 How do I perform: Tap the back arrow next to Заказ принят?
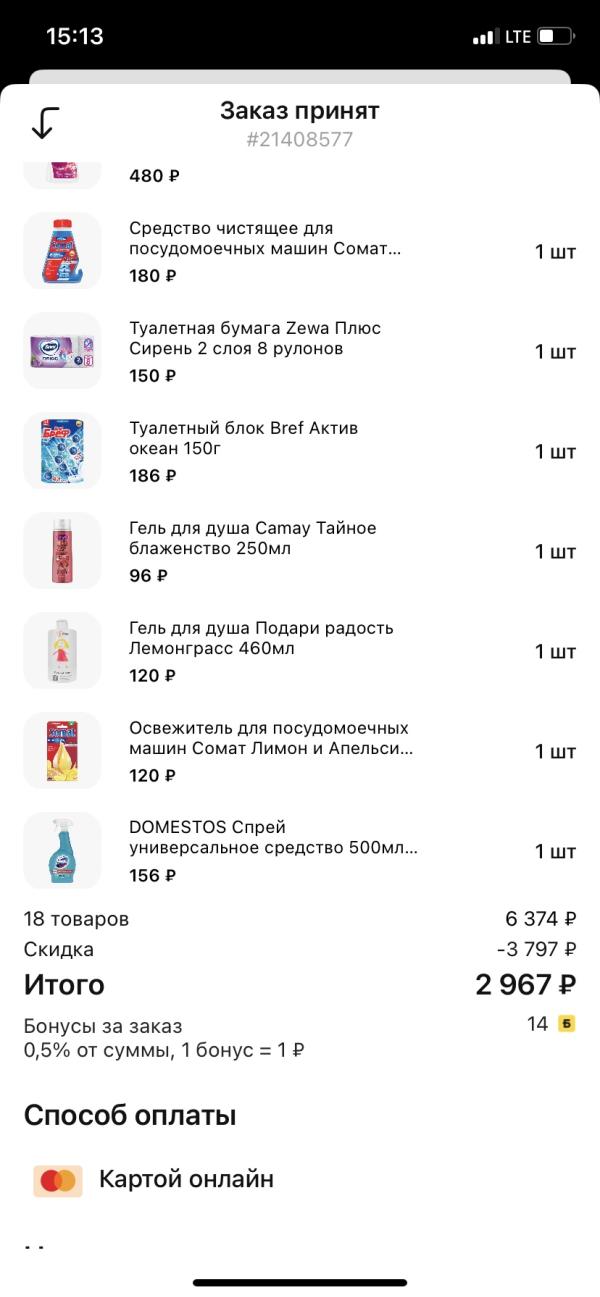click(45, 123)
